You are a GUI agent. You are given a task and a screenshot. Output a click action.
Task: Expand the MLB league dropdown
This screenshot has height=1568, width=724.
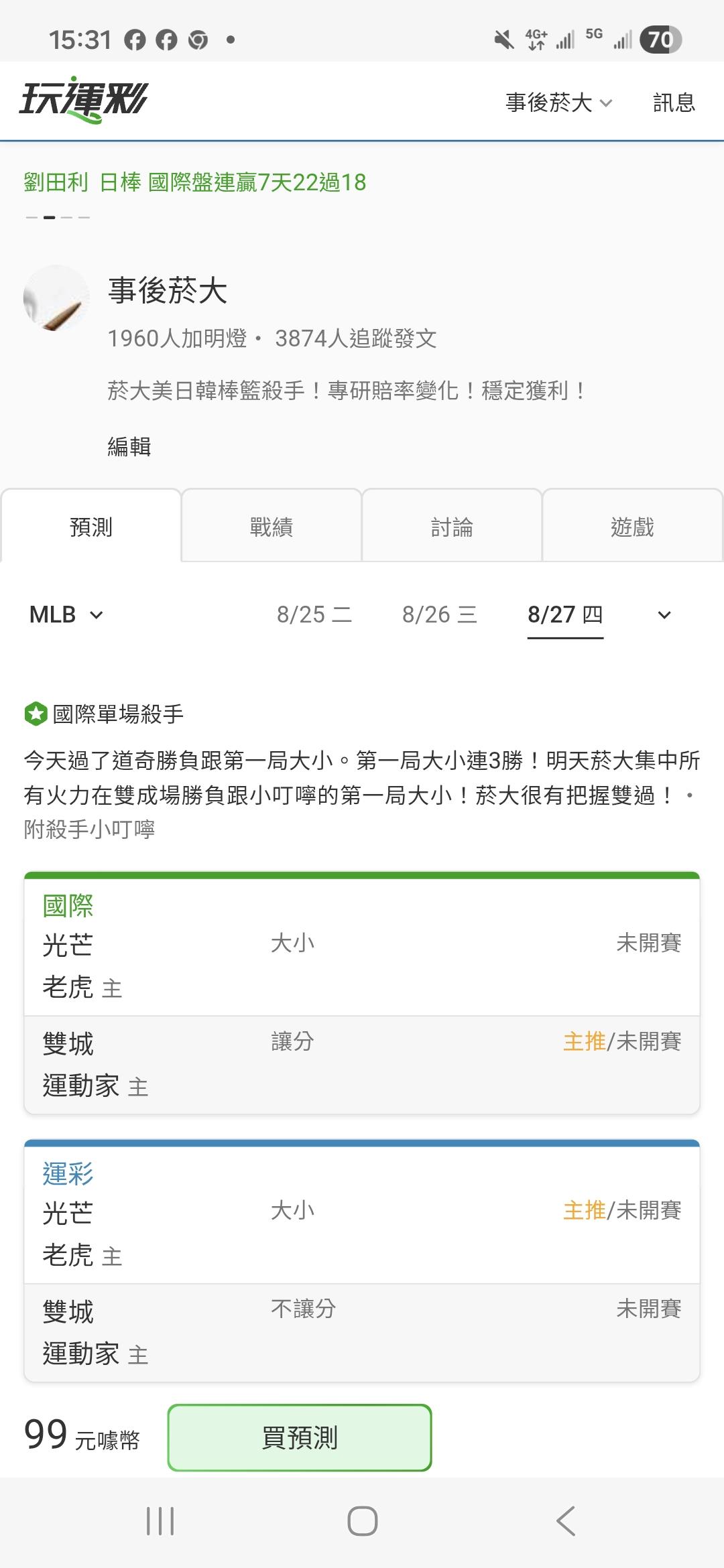click(66, 614)
